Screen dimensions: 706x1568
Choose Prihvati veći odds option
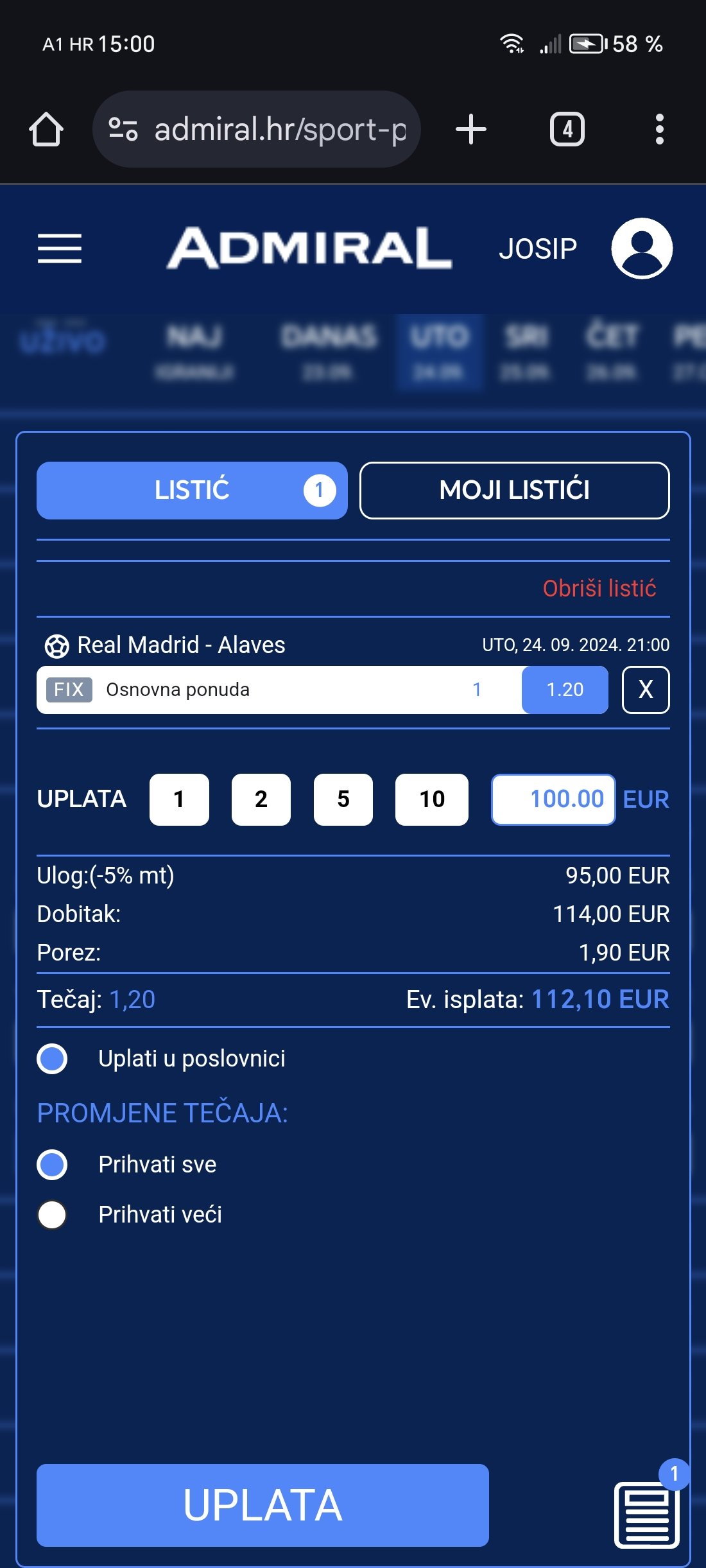[x=53, y=1215]
